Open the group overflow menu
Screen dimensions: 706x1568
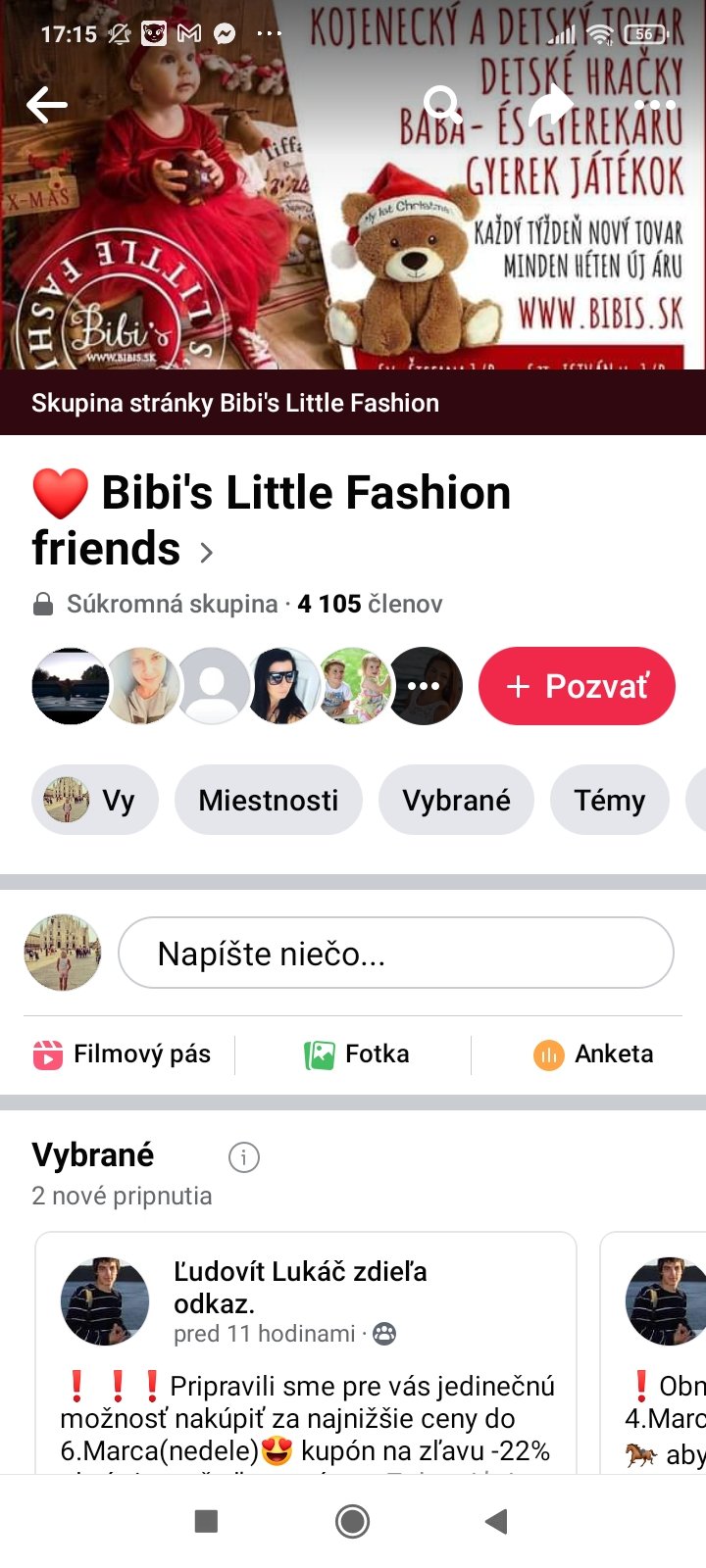654,105
